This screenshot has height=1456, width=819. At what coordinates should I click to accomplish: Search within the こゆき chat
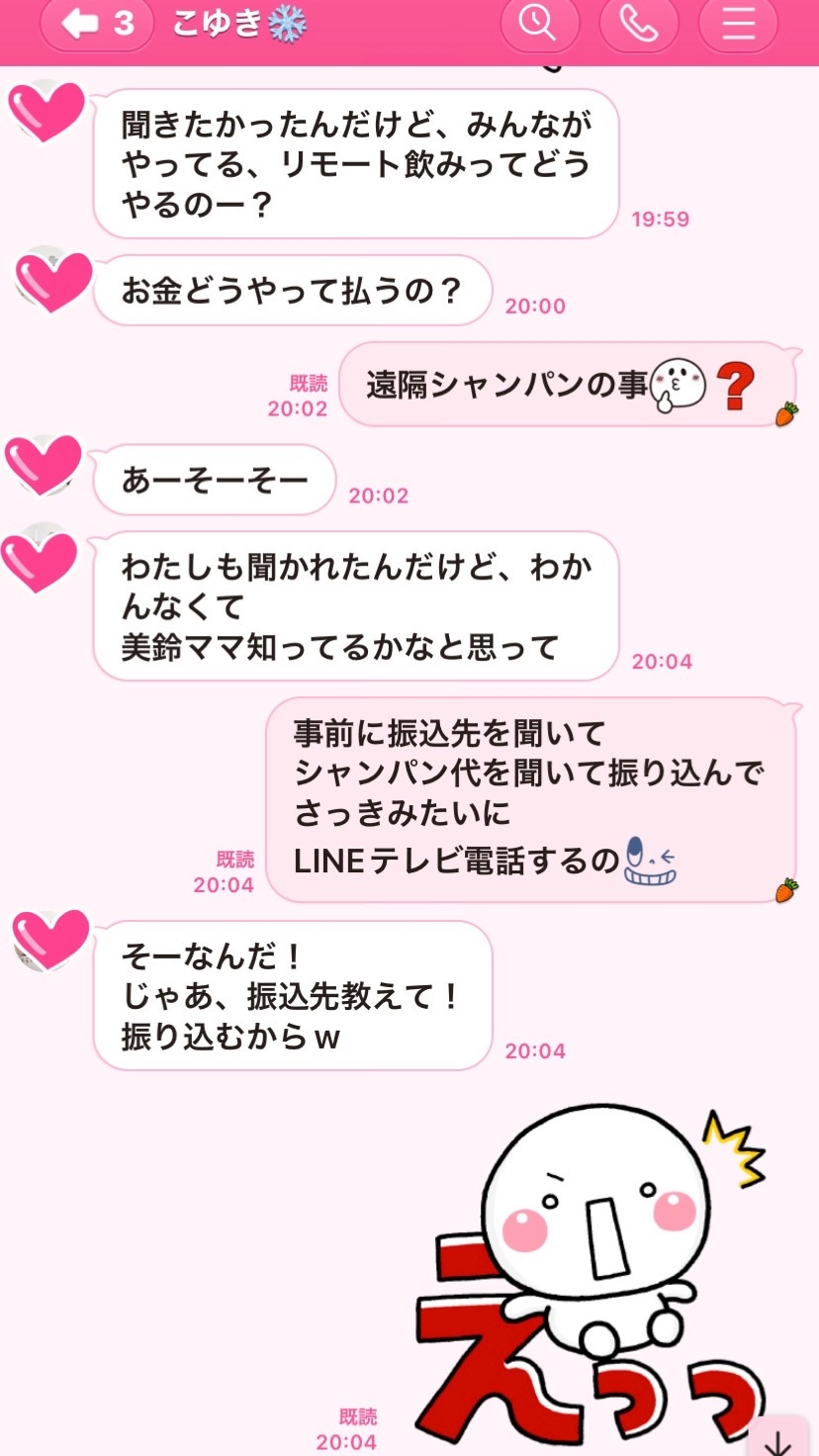[538, 24]
